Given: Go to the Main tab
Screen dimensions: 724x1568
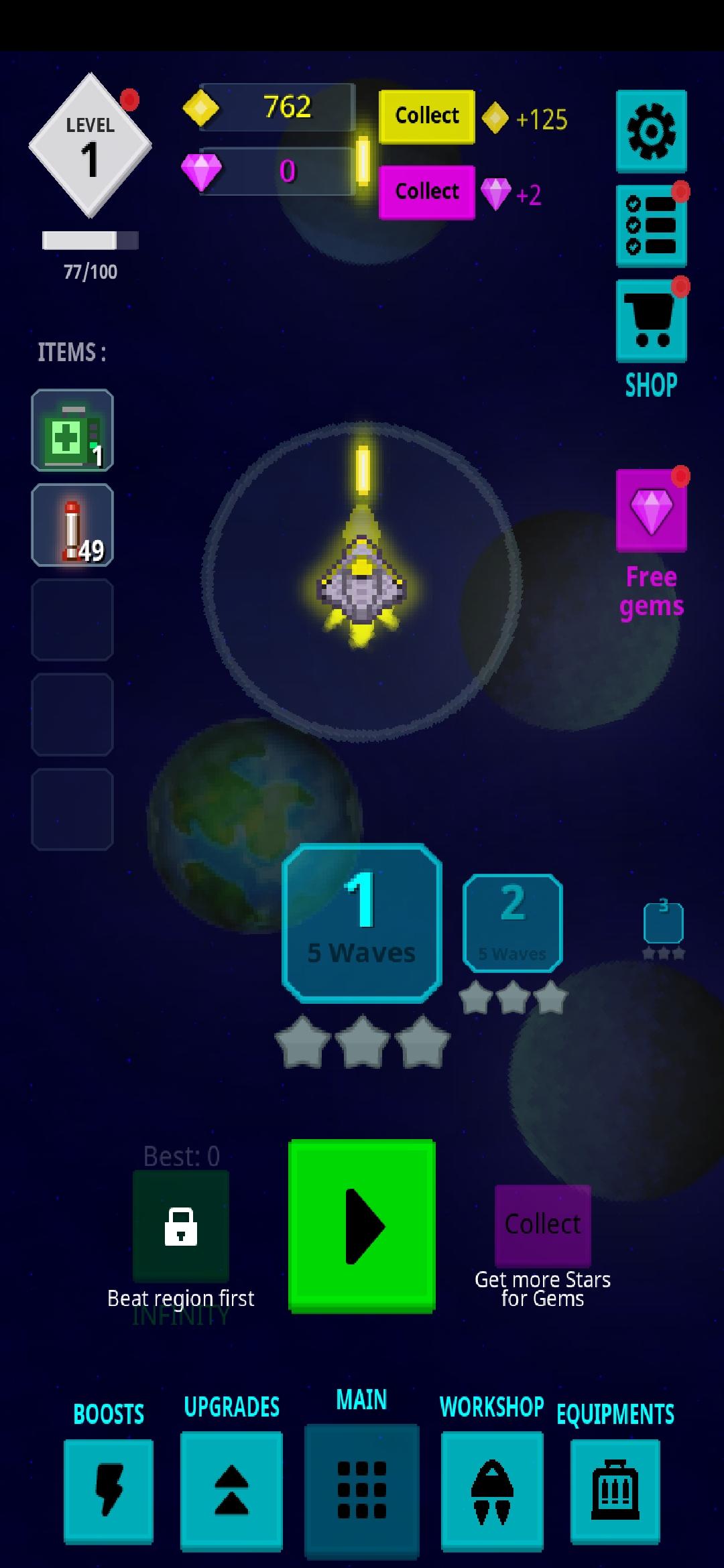Looking at the screenshot, I should [x=362, y=1490].
